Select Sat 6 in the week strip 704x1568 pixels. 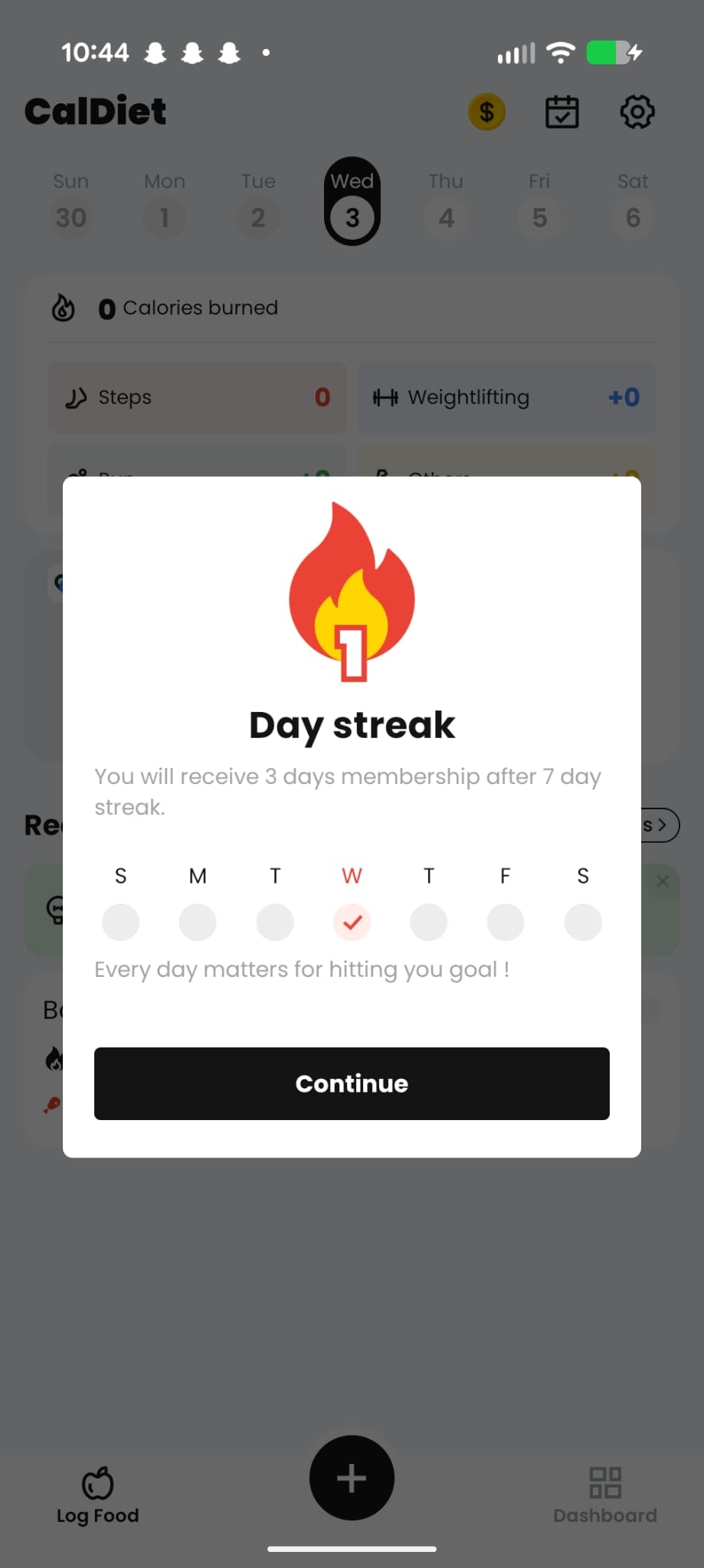[633, 202]
